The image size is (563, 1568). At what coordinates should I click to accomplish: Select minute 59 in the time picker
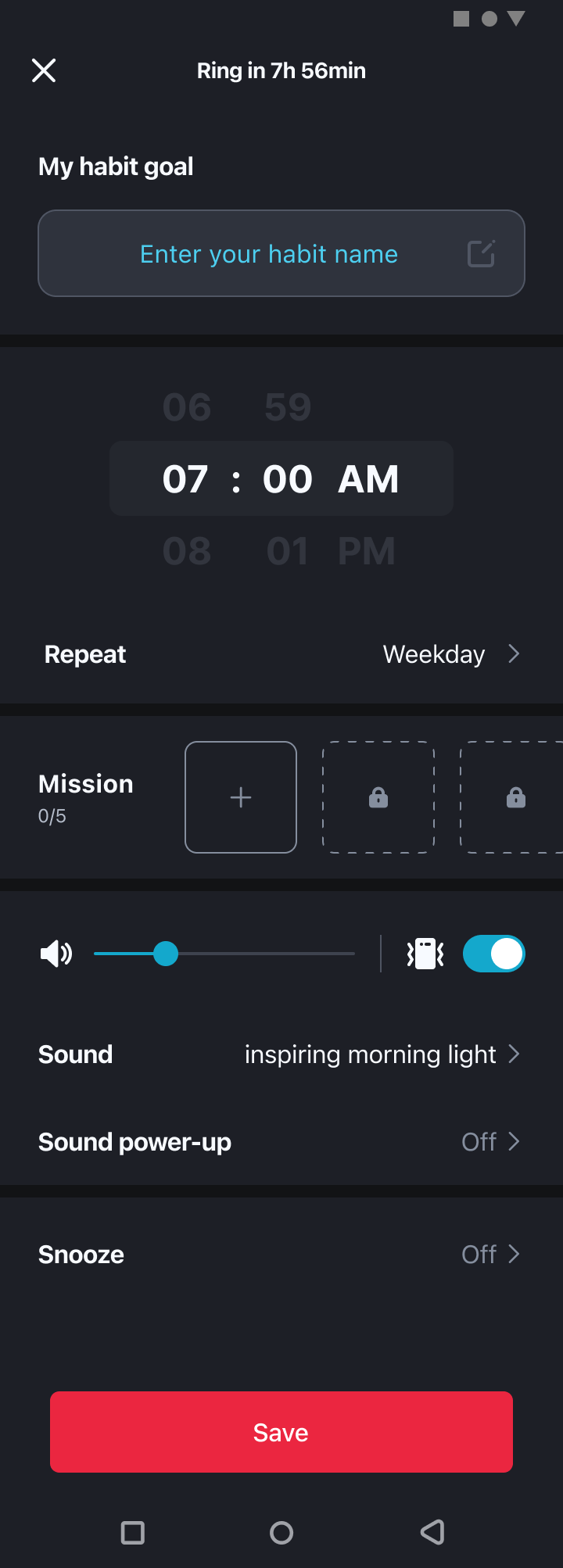click(x=288, y=407)
